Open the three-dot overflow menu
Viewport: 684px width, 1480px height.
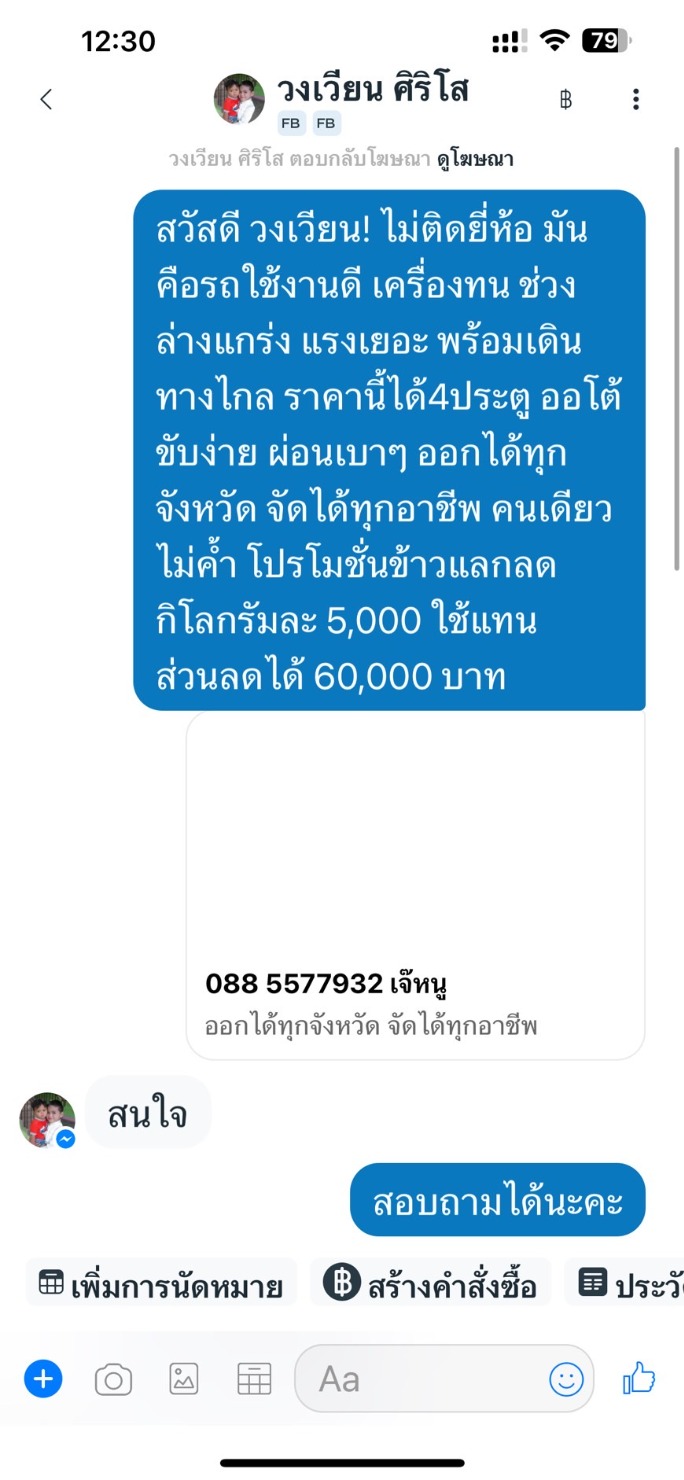coord(636,99)
